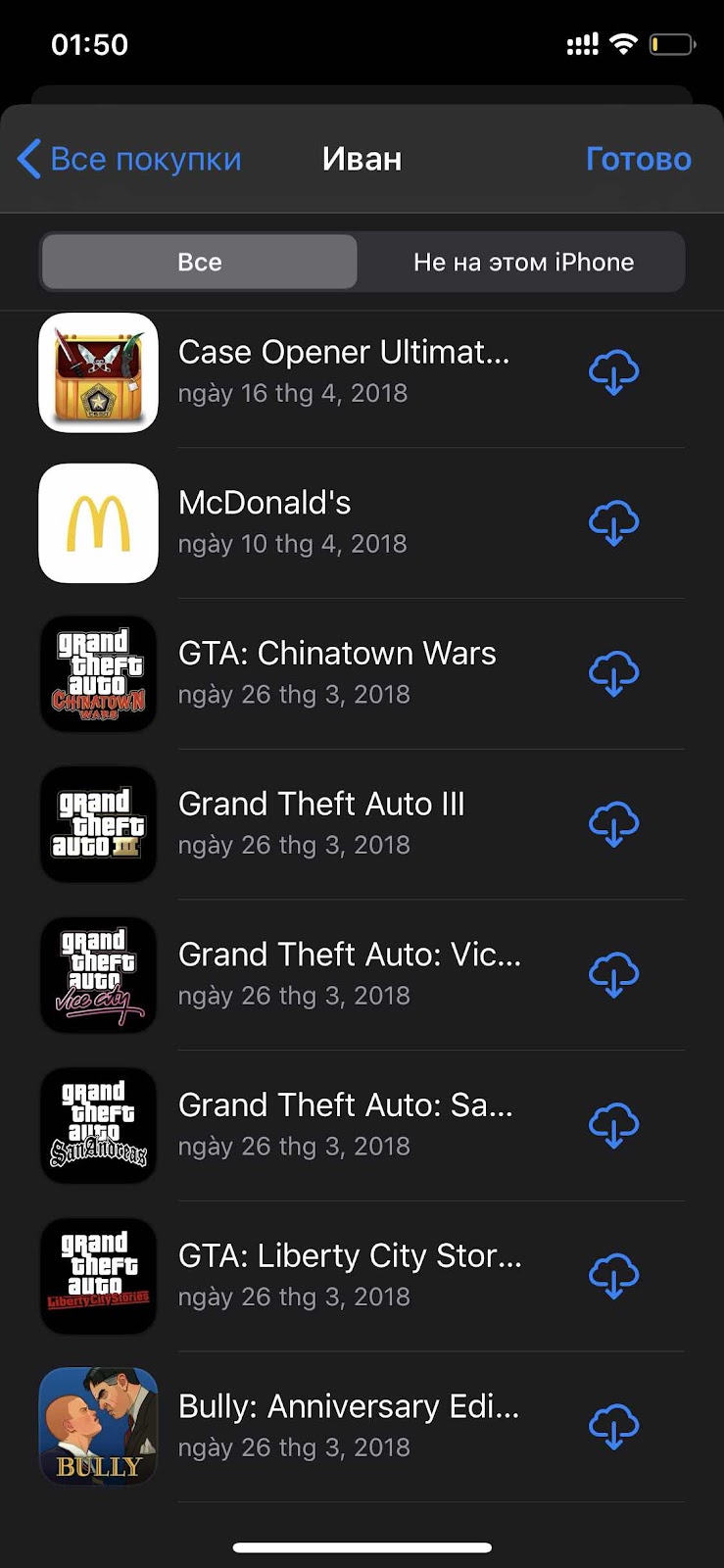Download GTA: Chinatown Wars
This screenshot has height=1568, width=724.
613,673
